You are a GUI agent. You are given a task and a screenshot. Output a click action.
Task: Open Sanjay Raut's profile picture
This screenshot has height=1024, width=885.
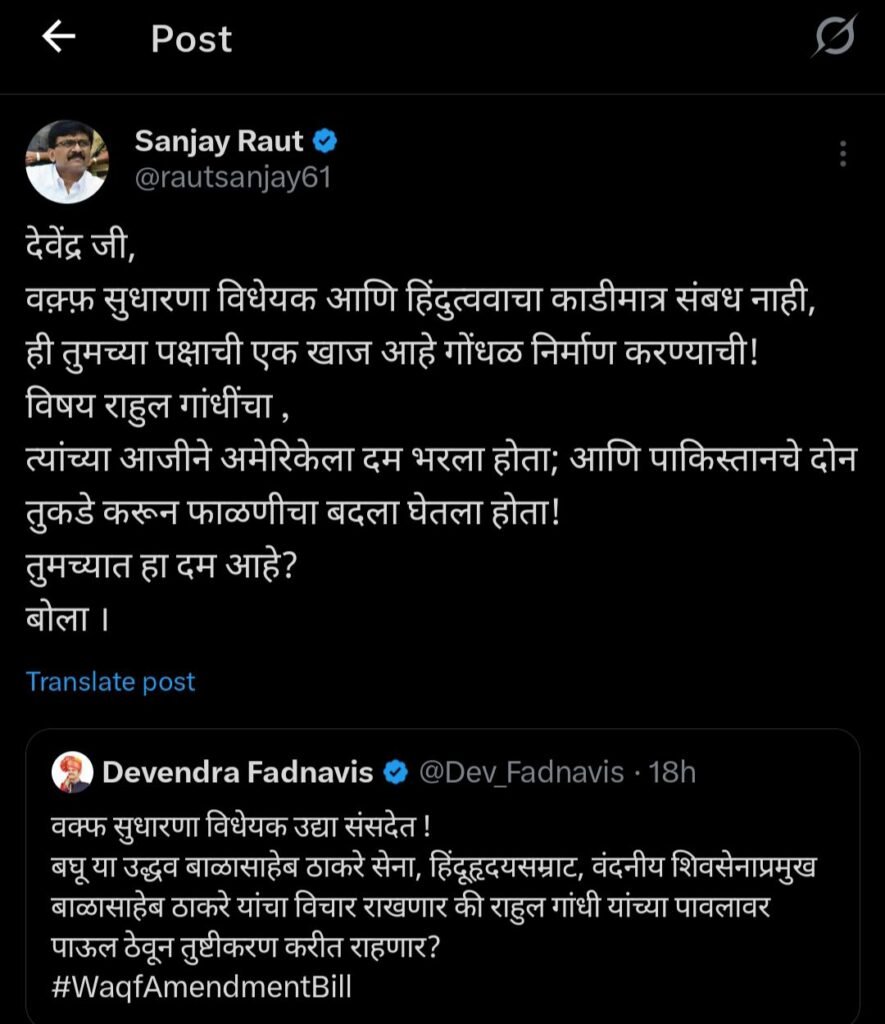click(67, 162)
